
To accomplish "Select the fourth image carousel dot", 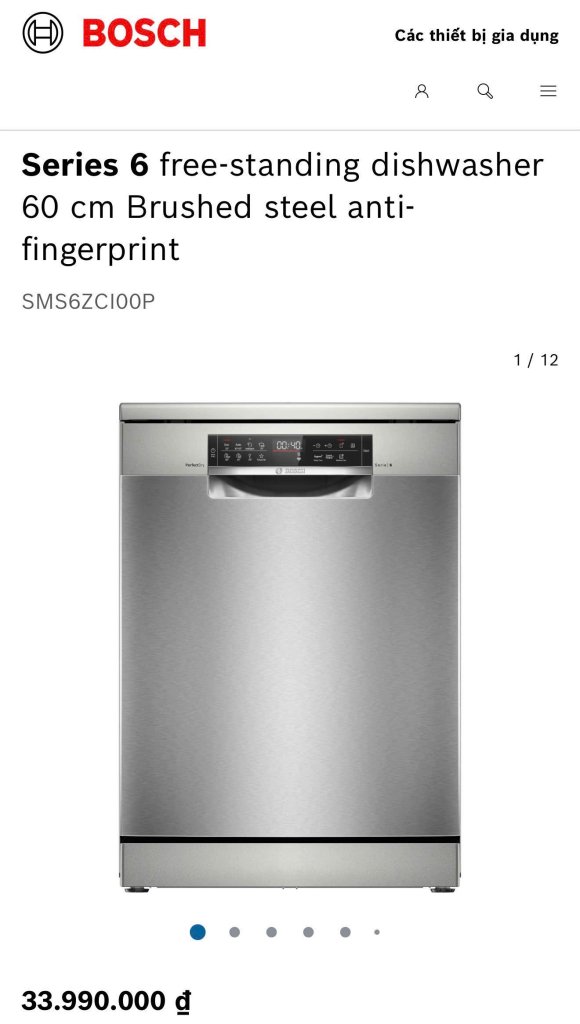I will [x=308, y=932].
